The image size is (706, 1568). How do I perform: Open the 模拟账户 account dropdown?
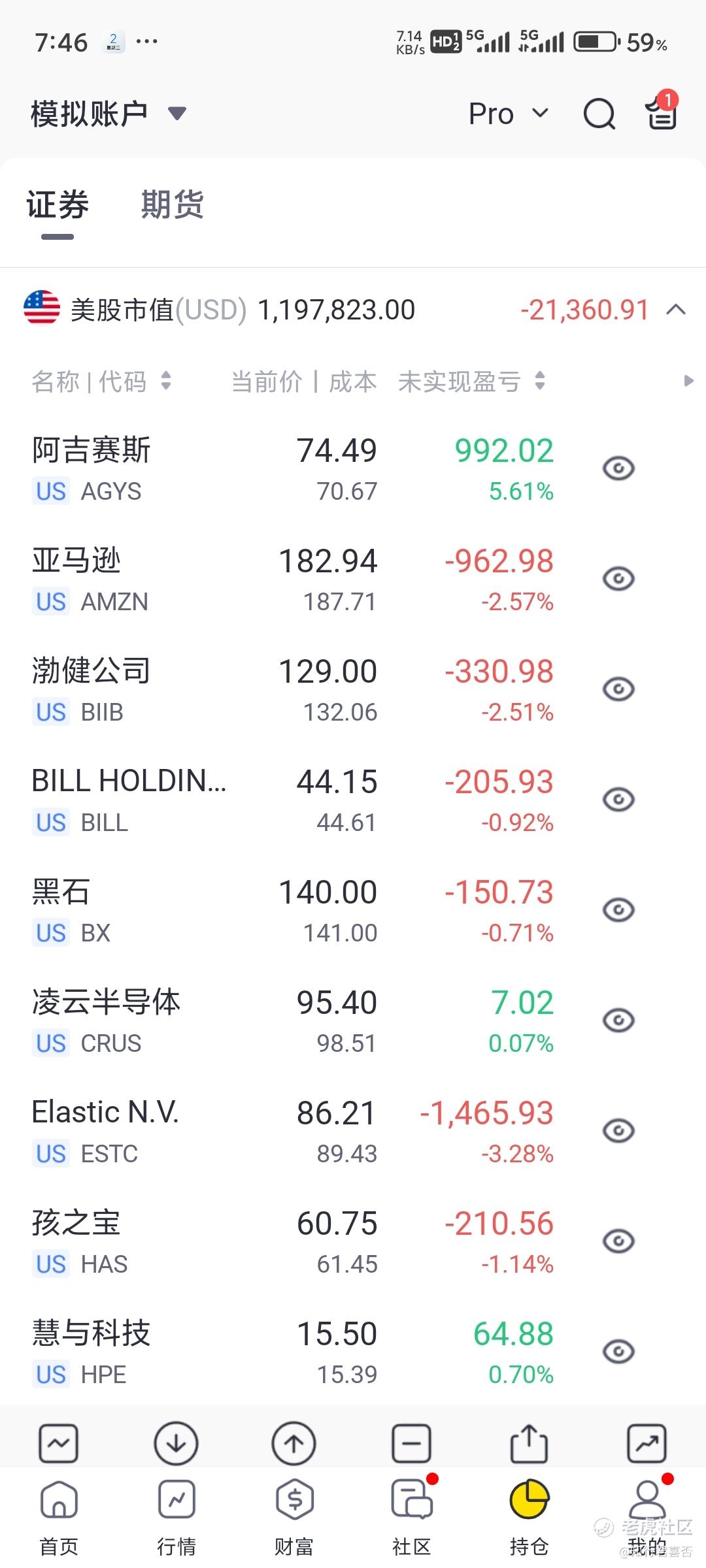(109, 114)
